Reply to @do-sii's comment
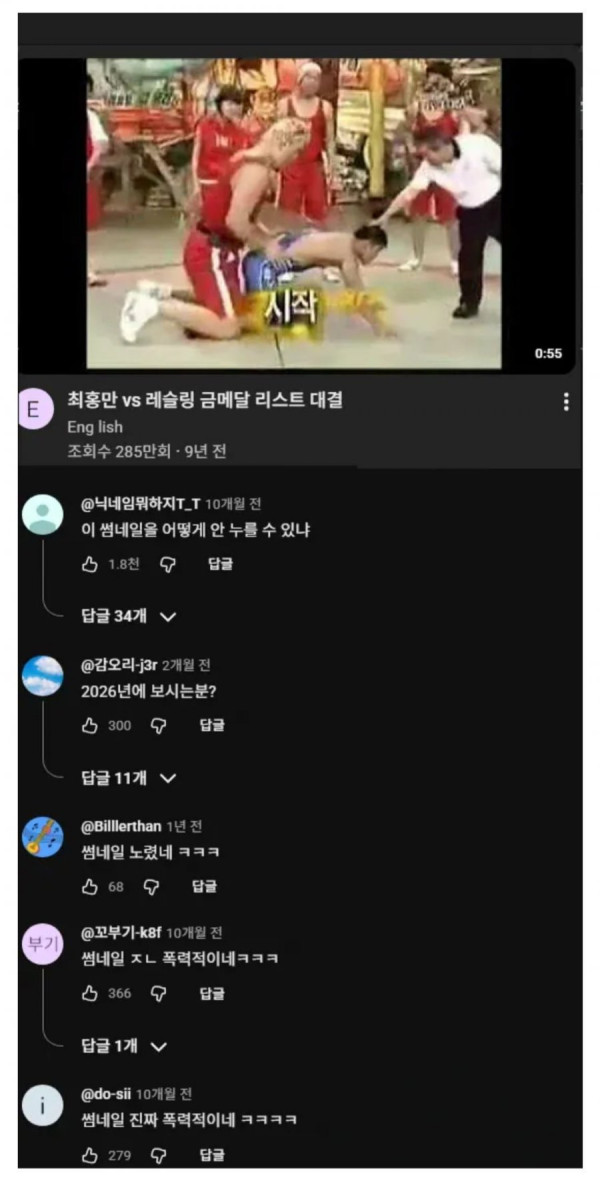Viewport: 600px width, 1183px height. (x=211, y=1155)
